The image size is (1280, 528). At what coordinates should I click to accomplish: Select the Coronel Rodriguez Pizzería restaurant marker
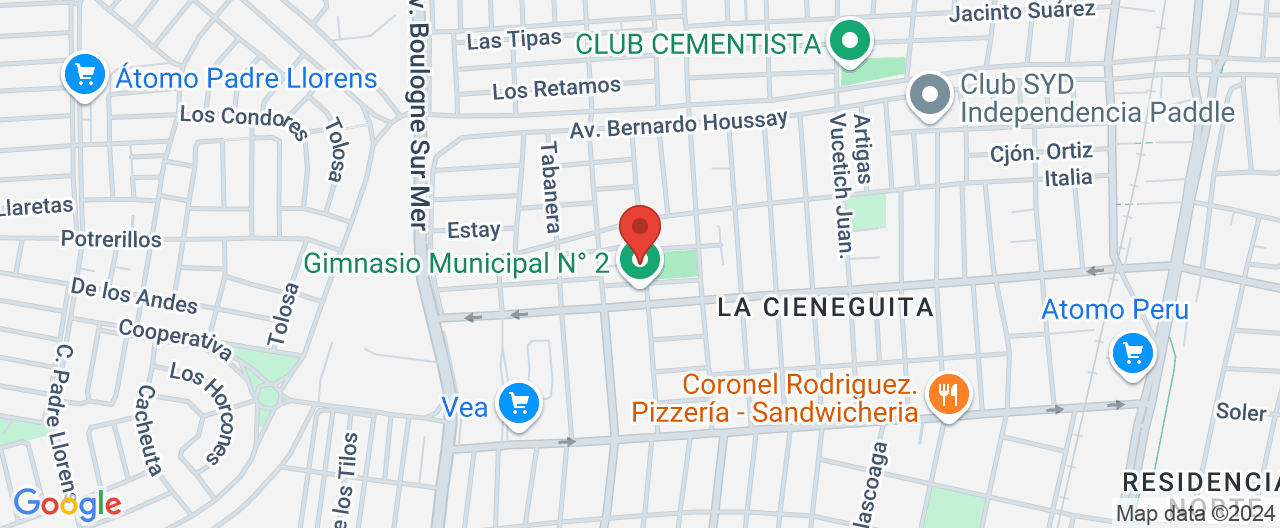pyautogui.click(x=946, y=394)
